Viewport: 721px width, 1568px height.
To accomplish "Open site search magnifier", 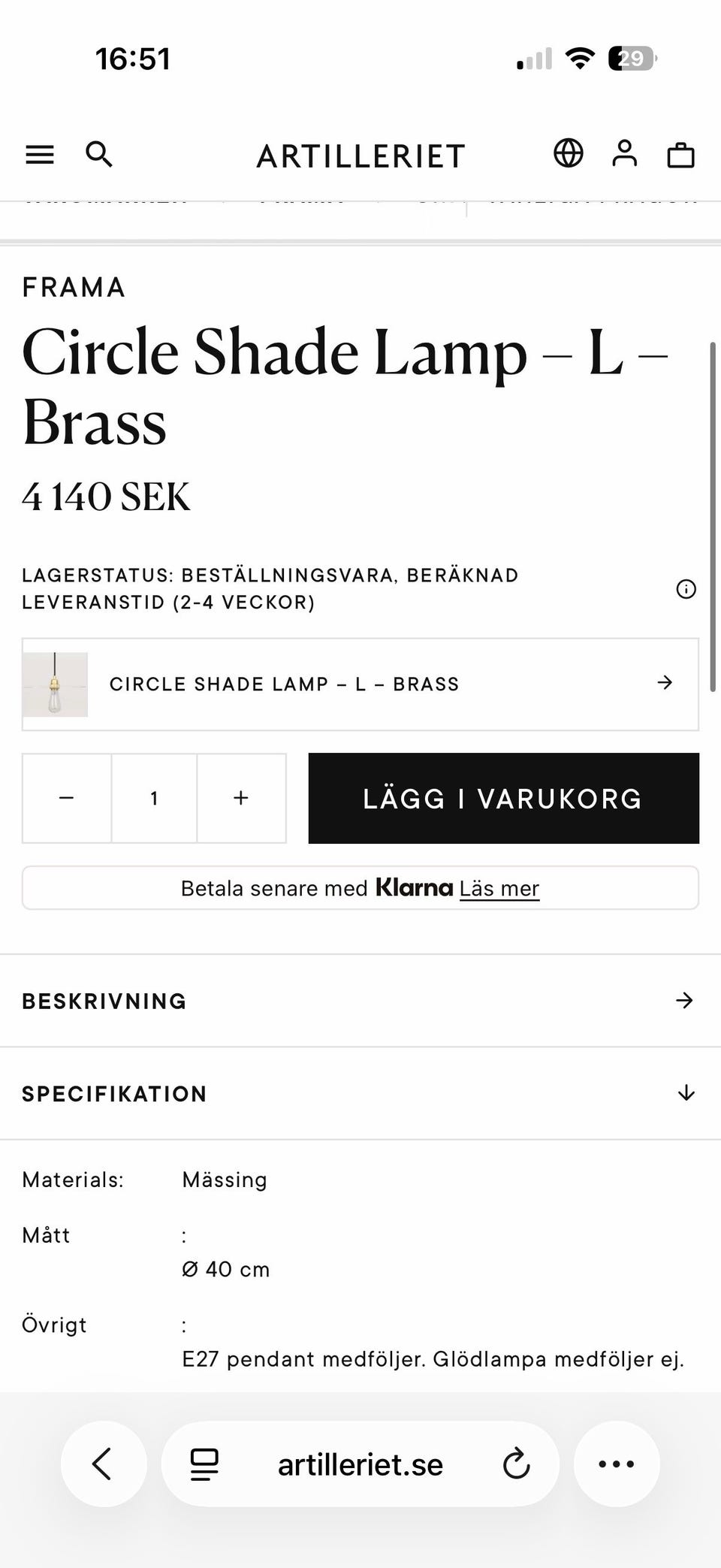I will (x=99, y=154).
